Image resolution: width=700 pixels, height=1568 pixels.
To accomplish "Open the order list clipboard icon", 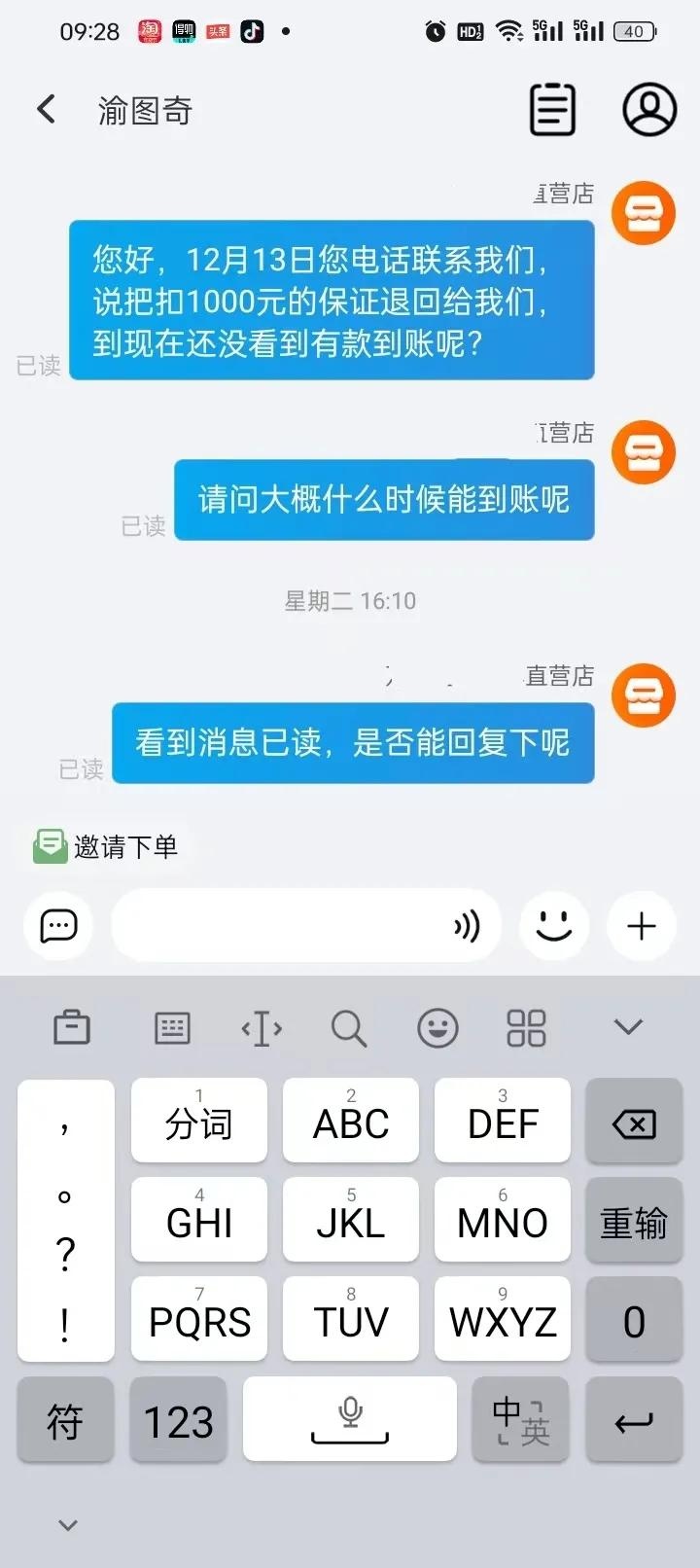I will coord(552,109).
